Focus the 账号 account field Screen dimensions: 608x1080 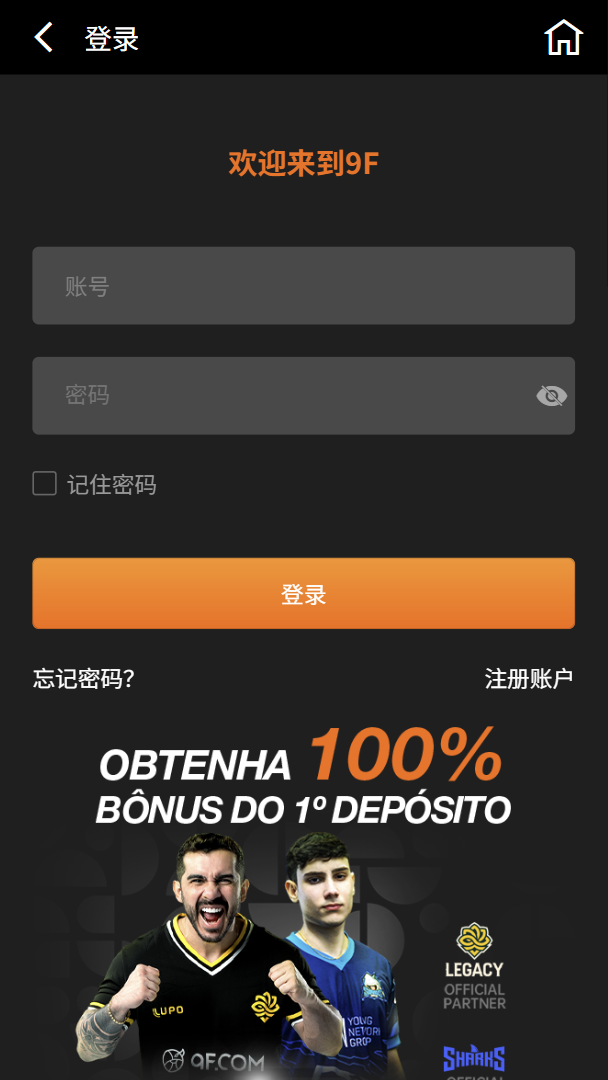tap(304, 286)
